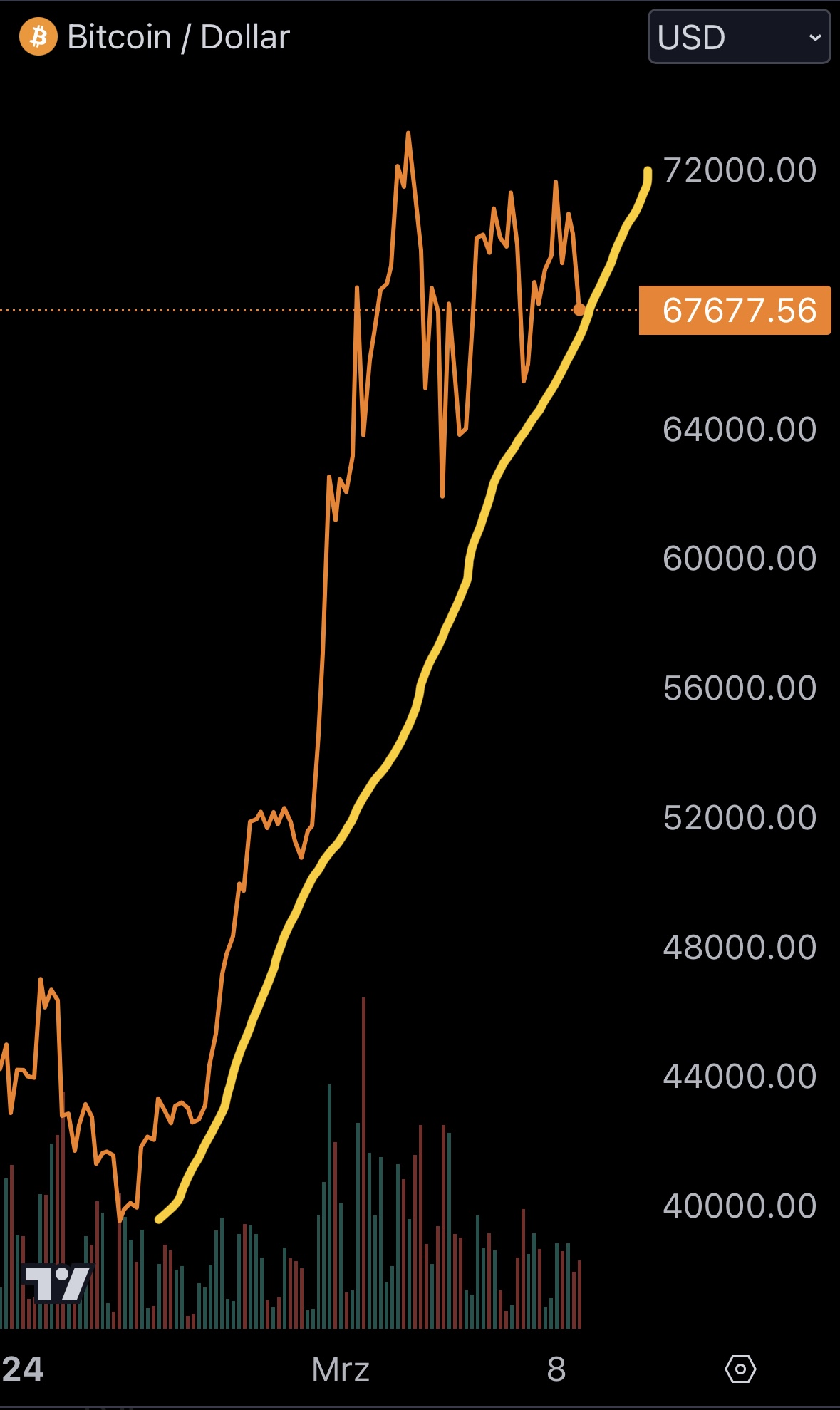Click the 72000.00 price scale value
The height and width of the screenshot is (1410, 840).
740,169
